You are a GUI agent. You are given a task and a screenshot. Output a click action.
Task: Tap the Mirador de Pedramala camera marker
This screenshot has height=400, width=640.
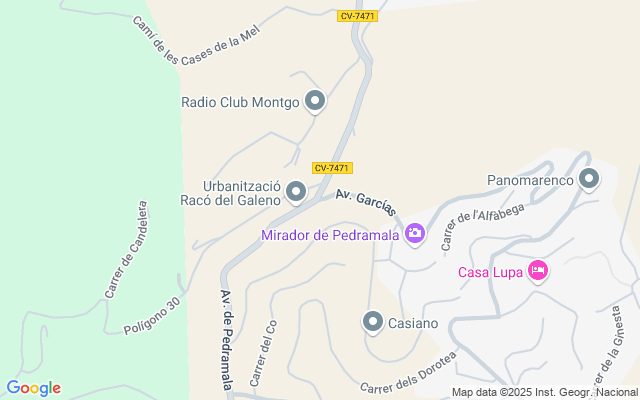click(x=415, y=235)
